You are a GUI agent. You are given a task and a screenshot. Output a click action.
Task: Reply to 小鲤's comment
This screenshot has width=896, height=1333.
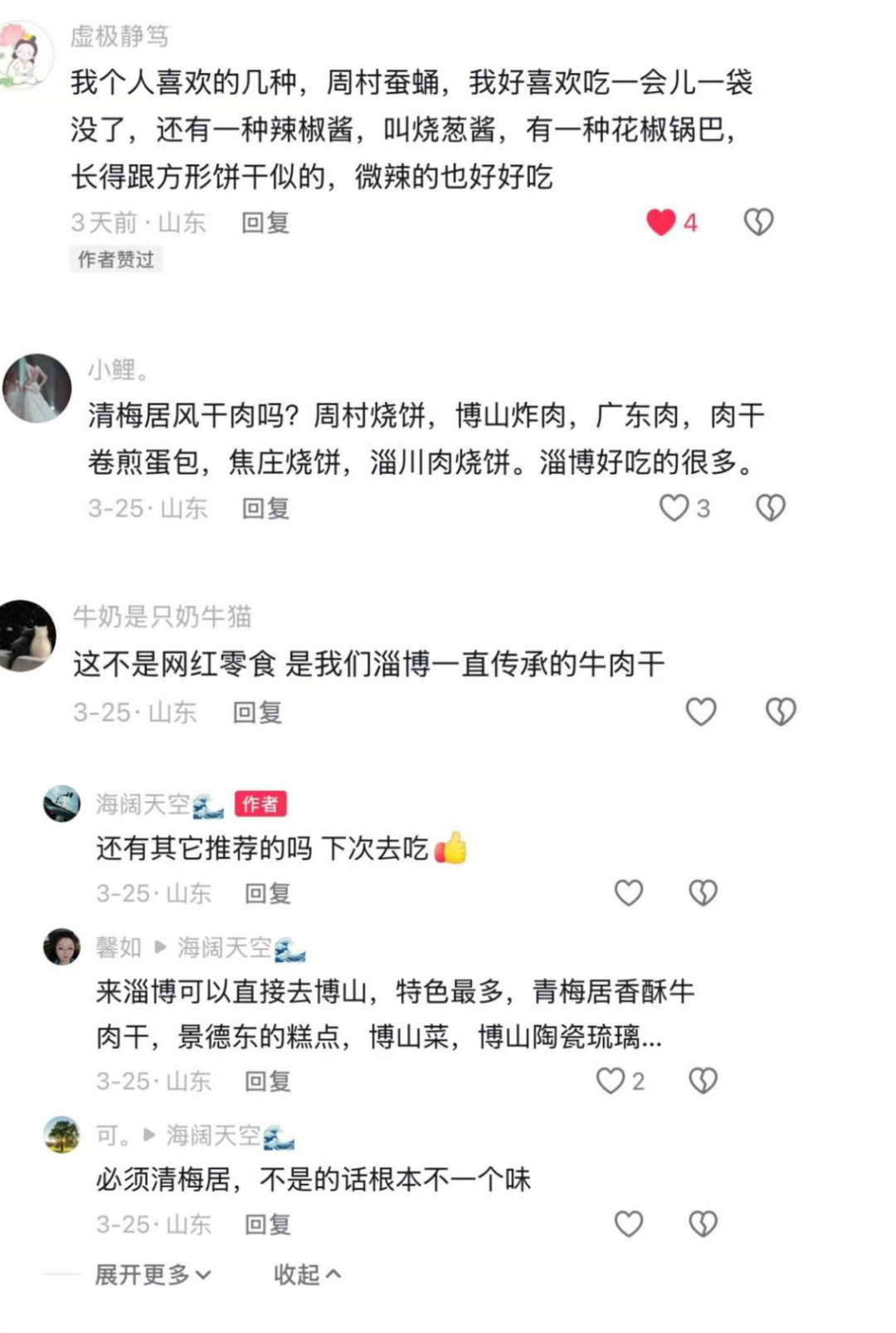265,508
